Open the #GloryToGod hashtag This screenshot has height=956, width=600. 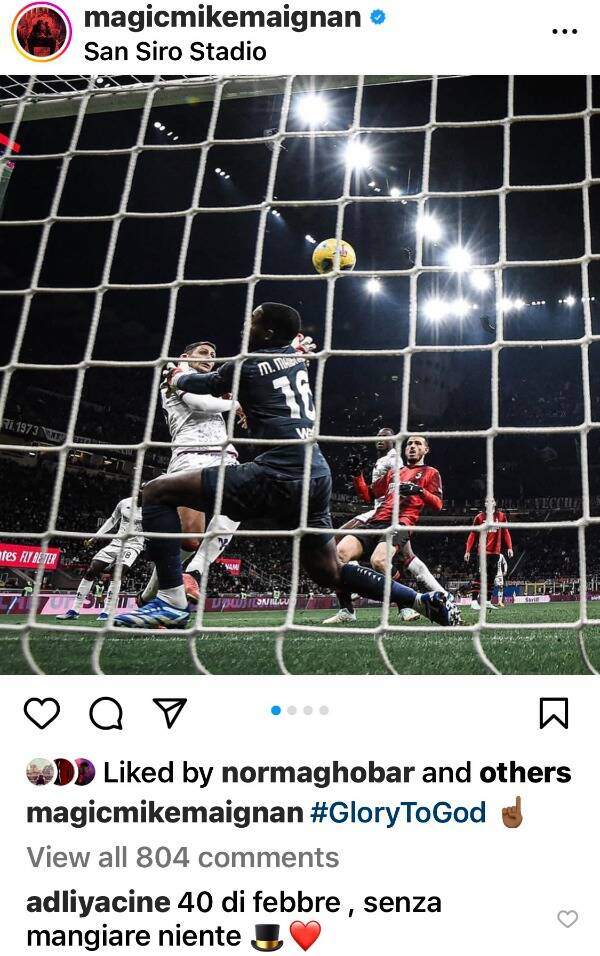397,813
